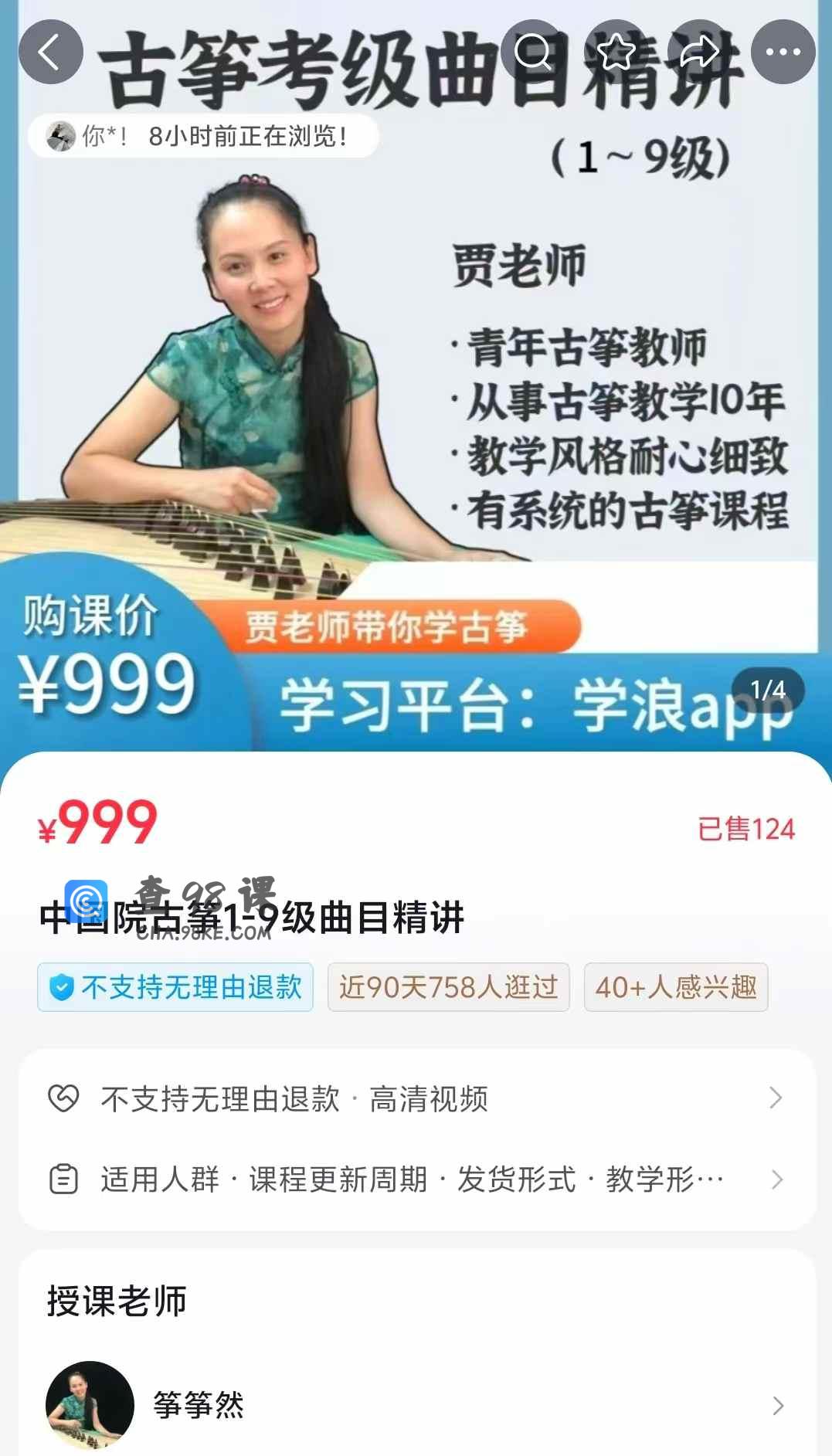
Task: Go back to the previous page
Action: click(50, 53)
